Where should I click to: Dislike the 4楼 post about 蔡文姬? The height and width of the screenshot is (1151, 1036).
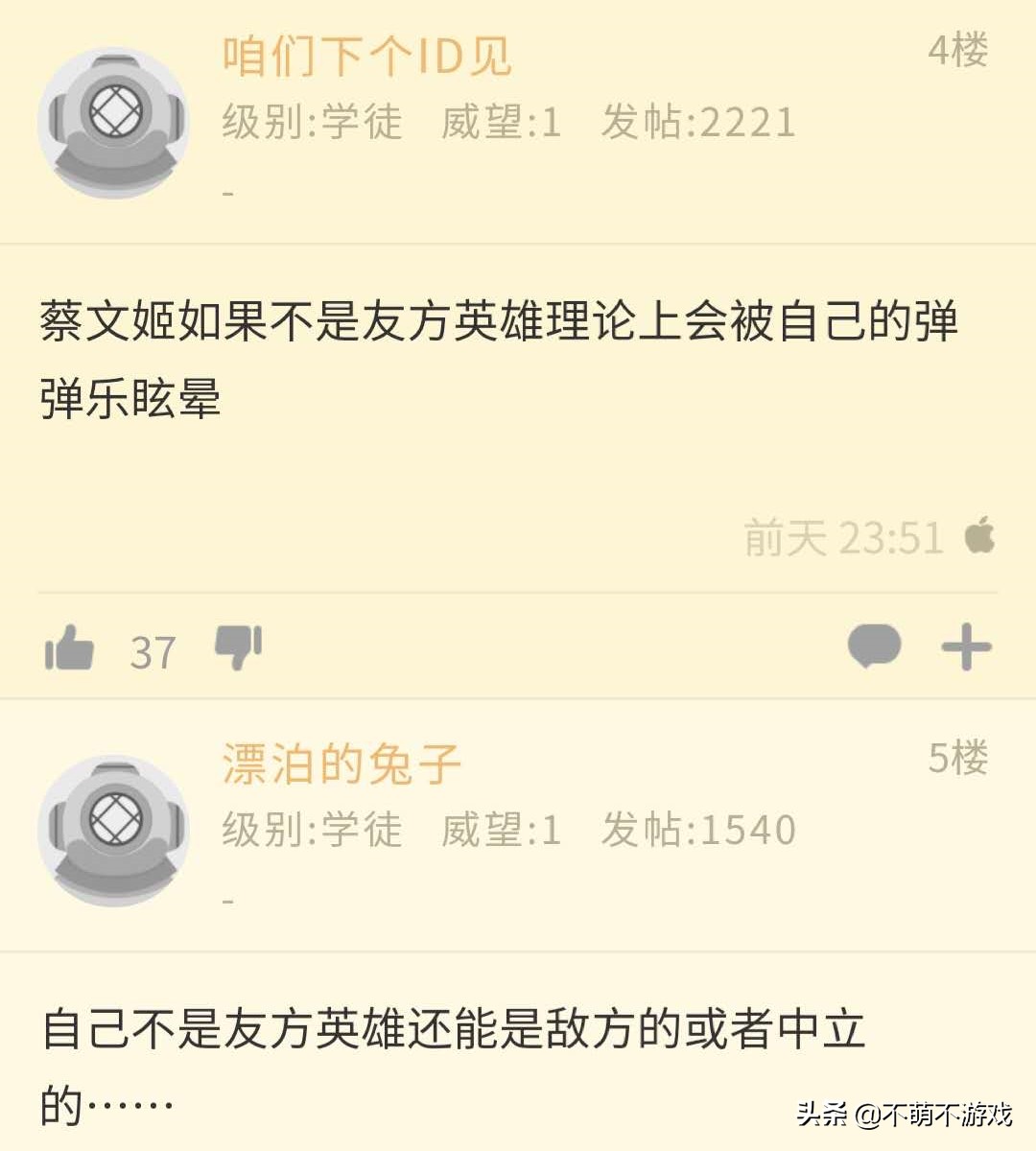coord(238,647)
